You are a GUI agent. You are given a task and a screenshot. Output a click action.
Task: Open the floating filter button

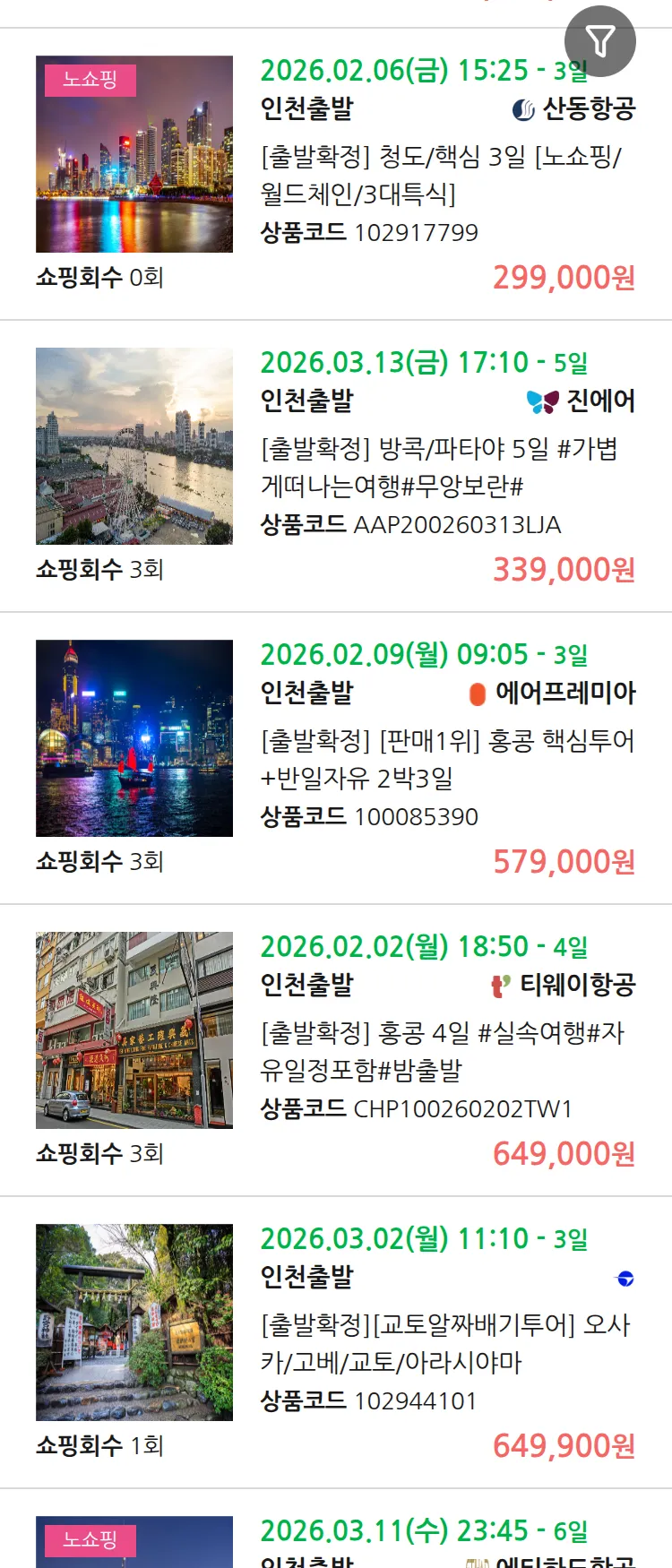[599, 41]
